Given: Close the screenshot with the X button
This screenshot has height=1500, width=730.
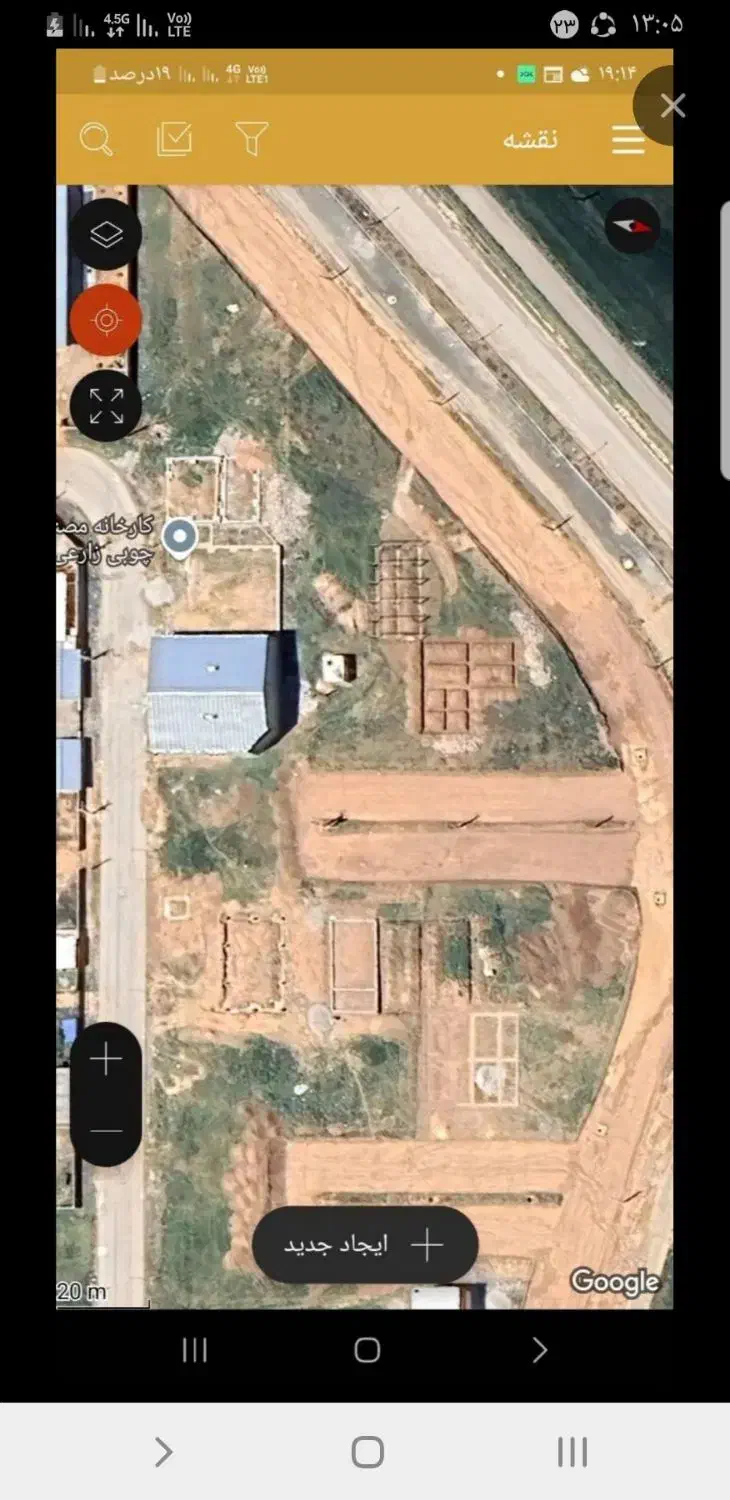Looking at the screenshot, I should 672,106.
